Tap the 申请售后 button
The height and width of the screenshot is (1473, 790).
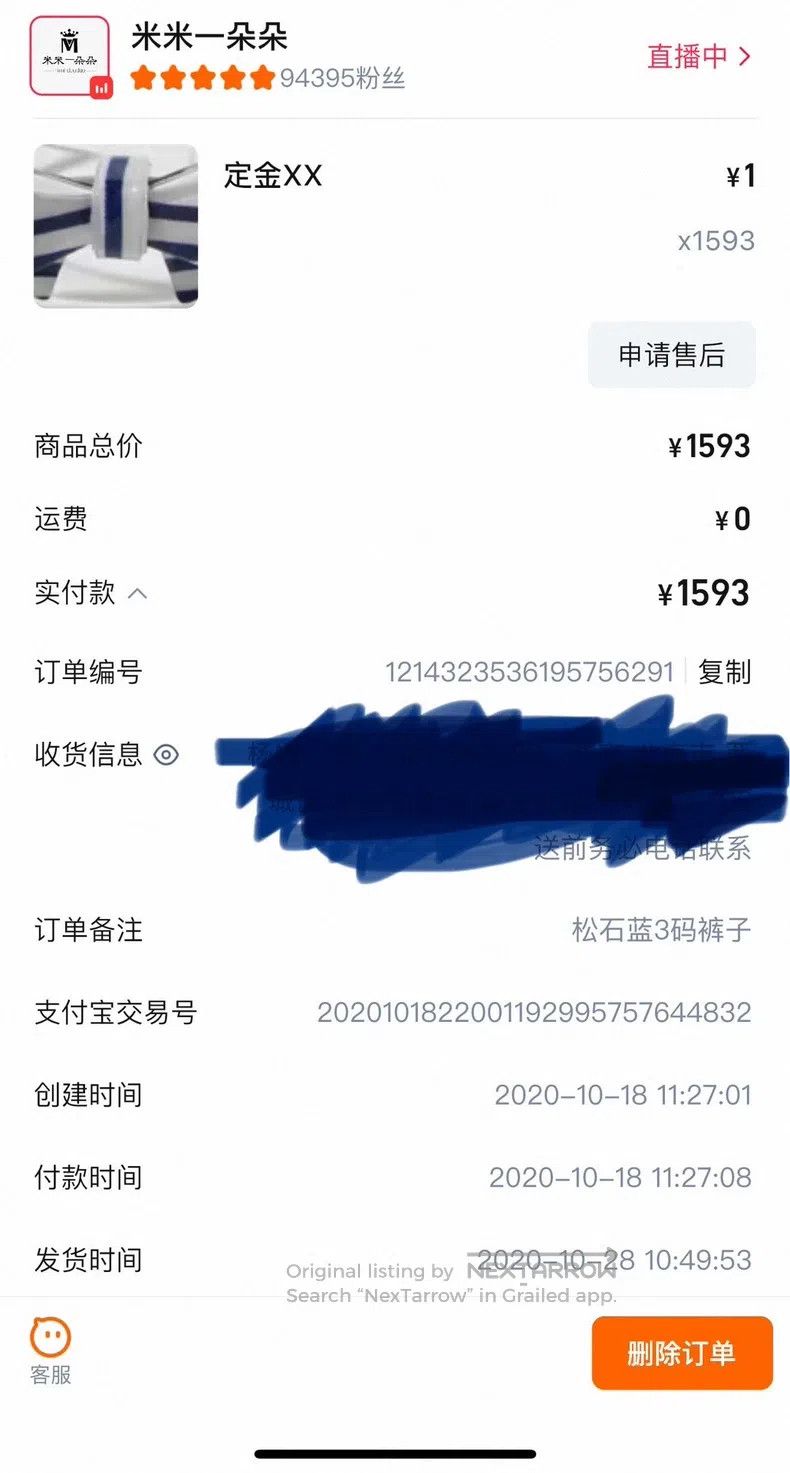(671, 355)
